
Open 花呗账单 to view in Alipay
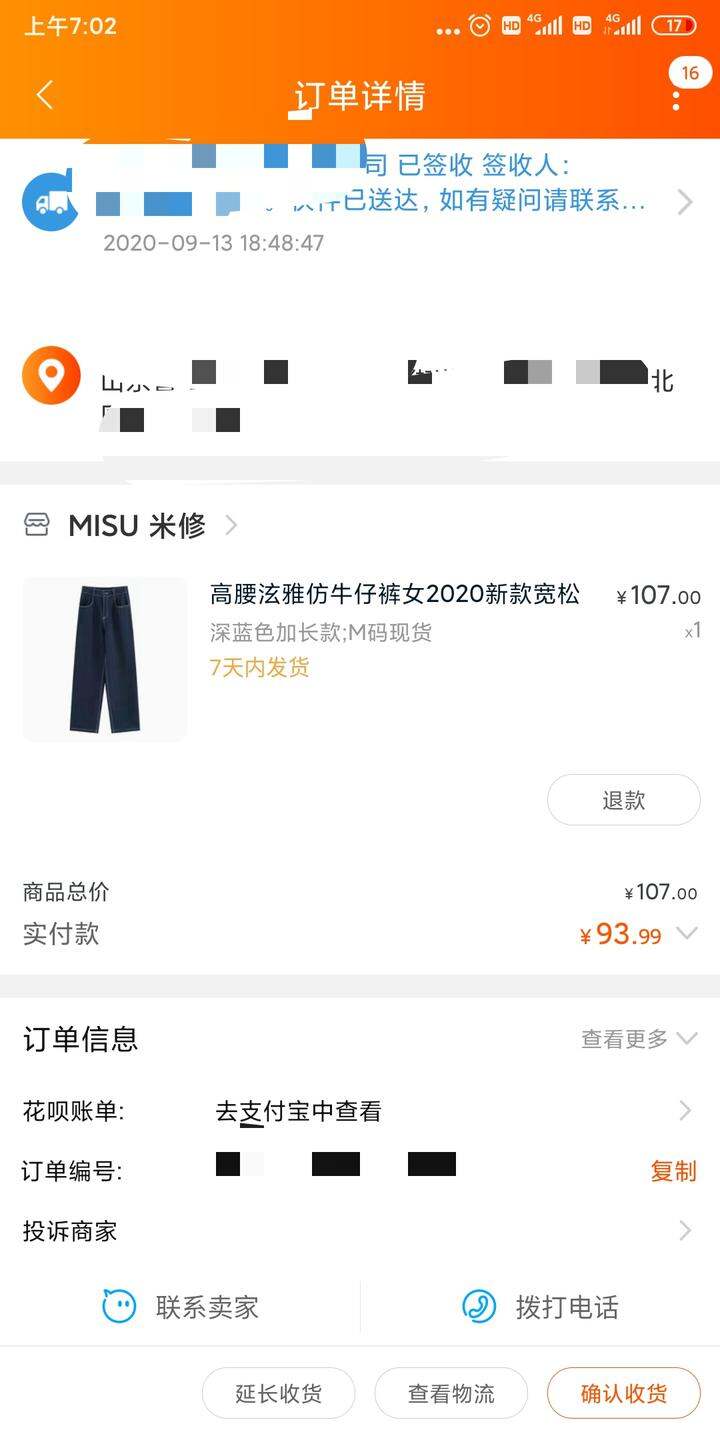pos(360,1111)
